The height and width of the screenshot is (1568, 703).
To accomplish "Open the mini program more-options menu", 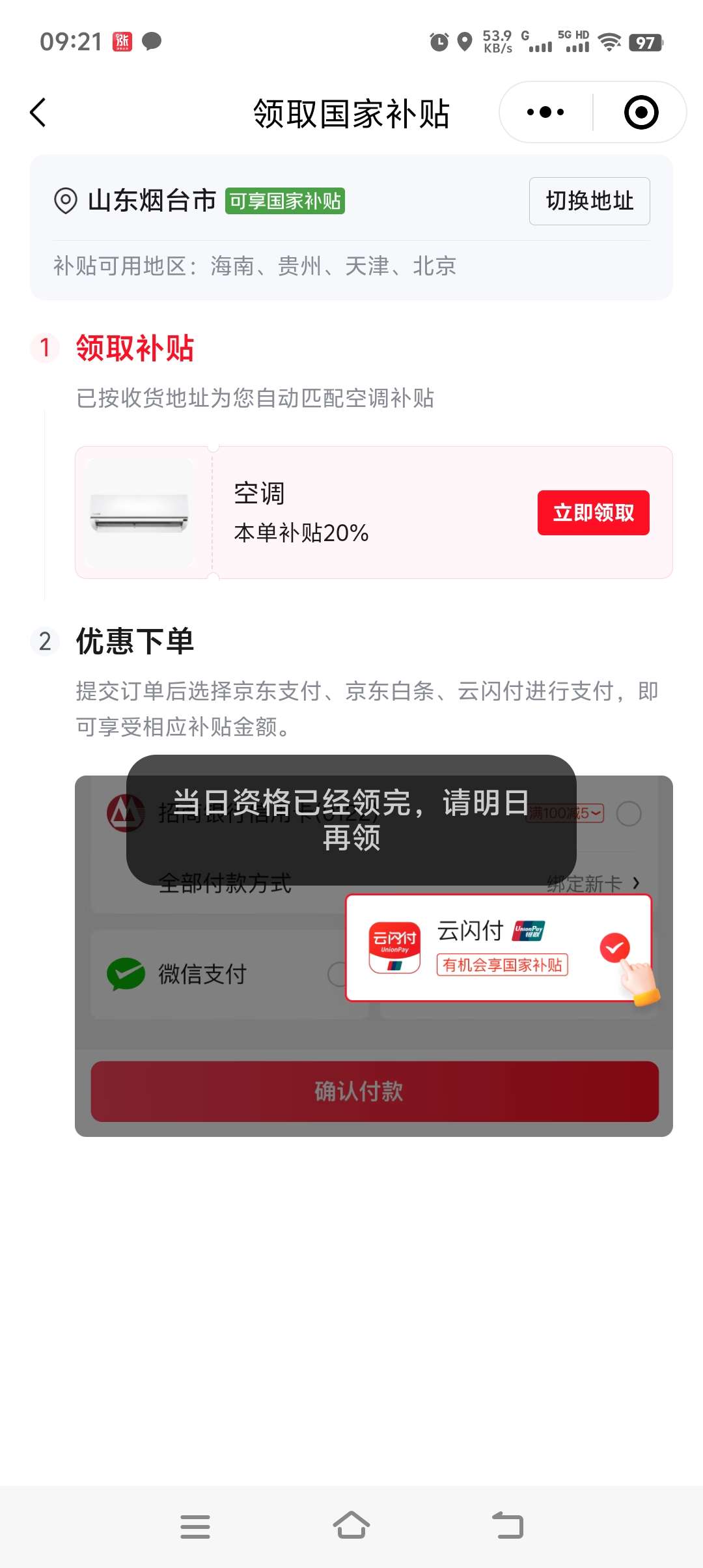I will (x=545, y=112).
